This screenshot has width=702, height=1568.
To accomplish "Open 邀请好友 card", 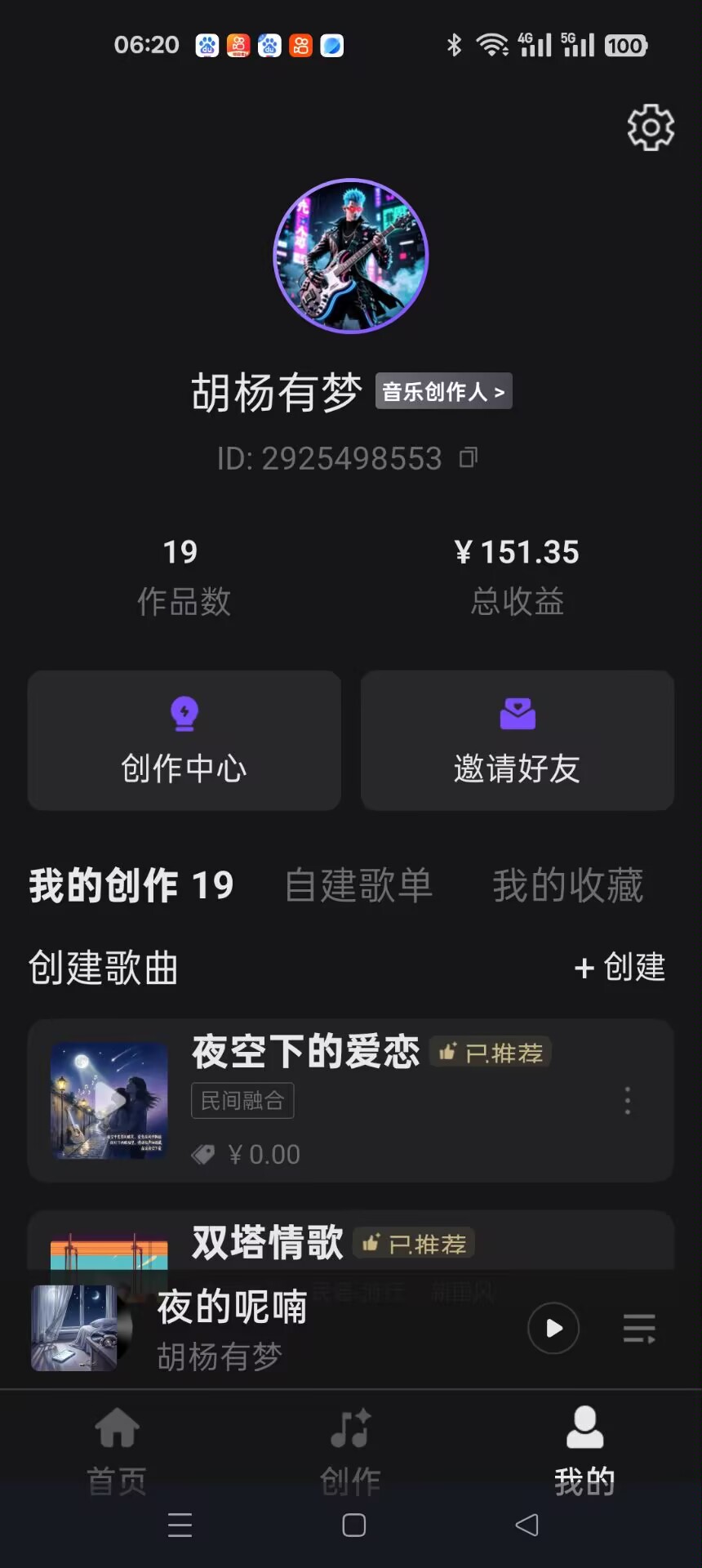I will coord(518,740).
